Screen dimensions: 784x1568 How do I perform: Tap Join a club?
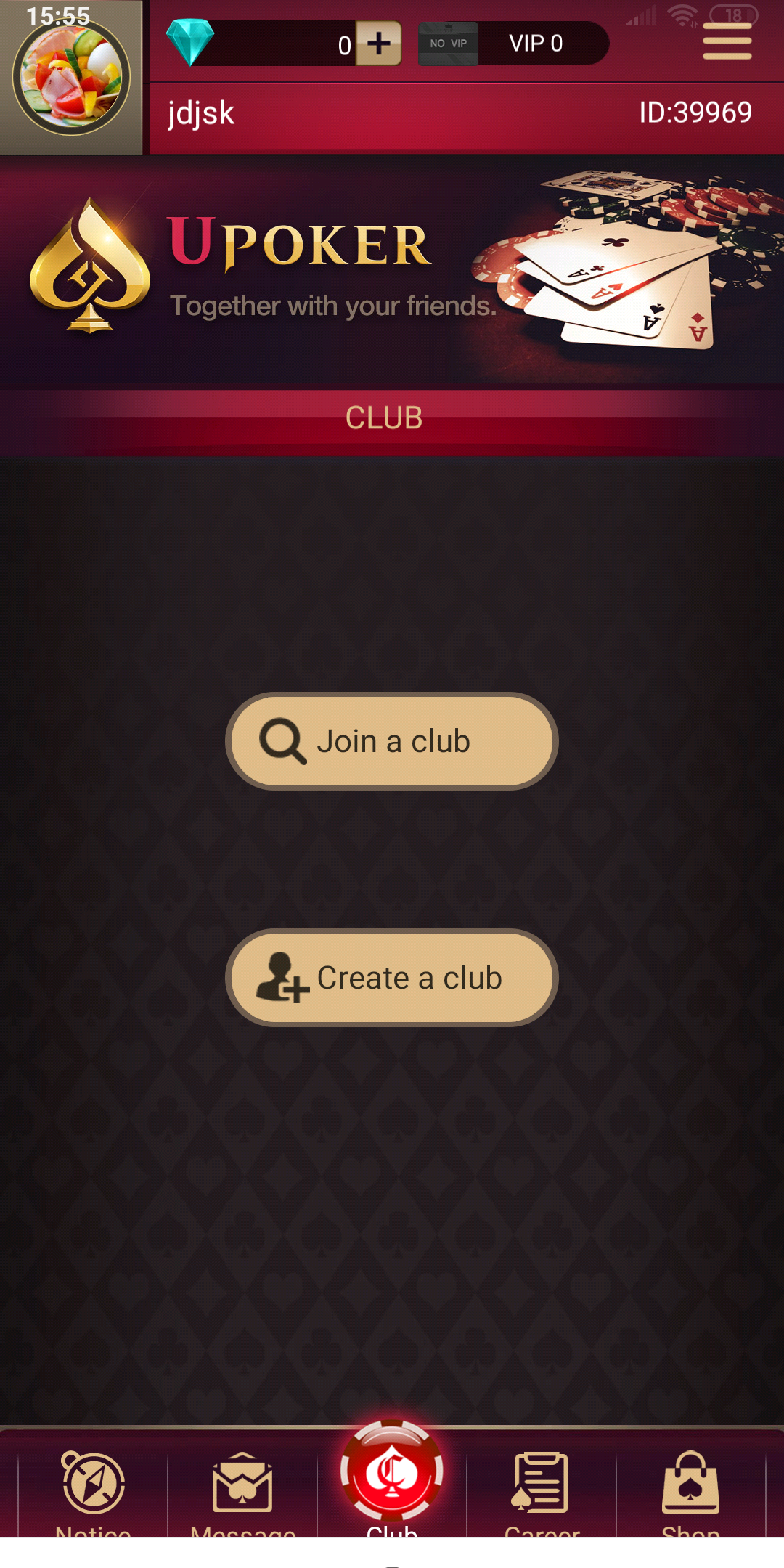(x=392, y=741)
